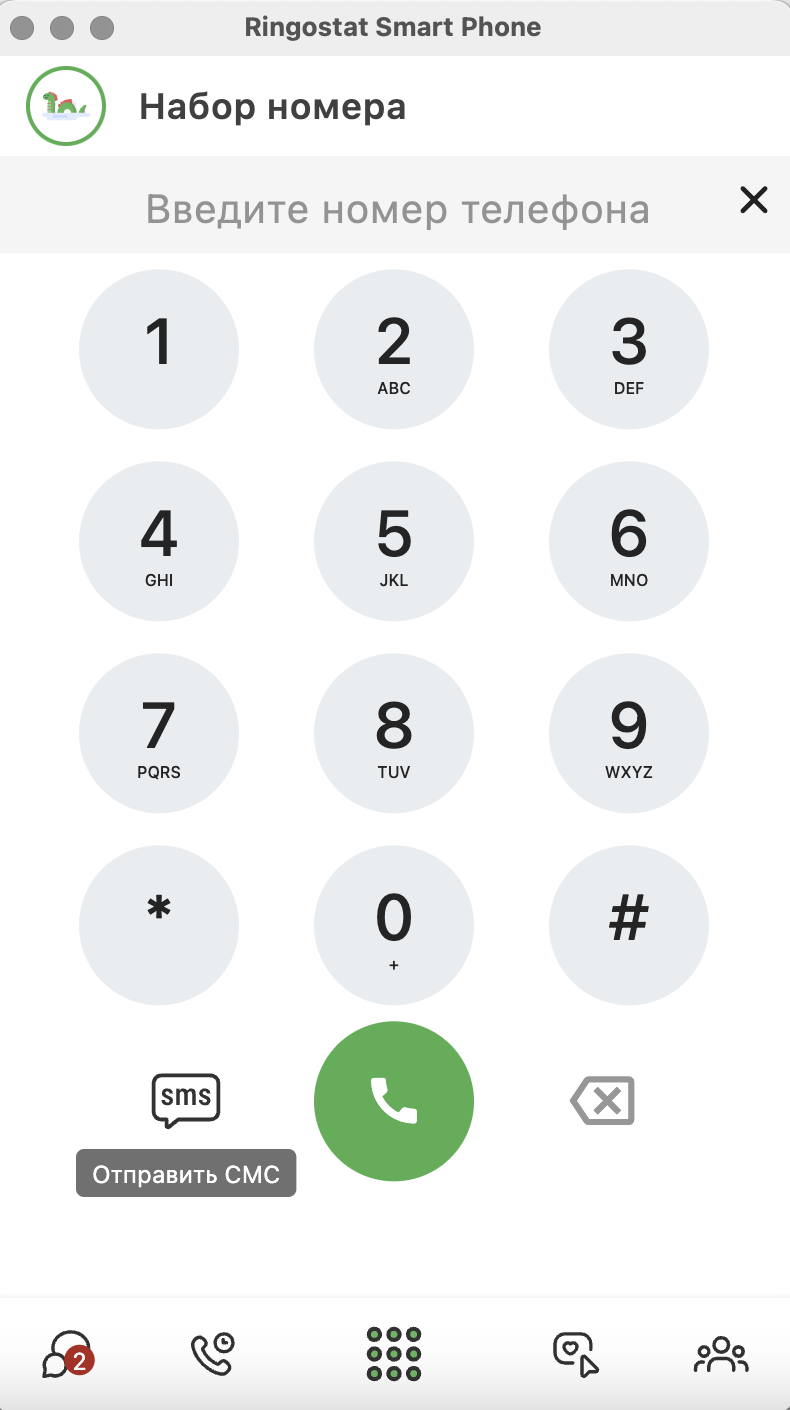Image resolution: width=790 pixels, height=1410 pixels.
Task: Tap the asterisk key
Action: click(159, 926)
